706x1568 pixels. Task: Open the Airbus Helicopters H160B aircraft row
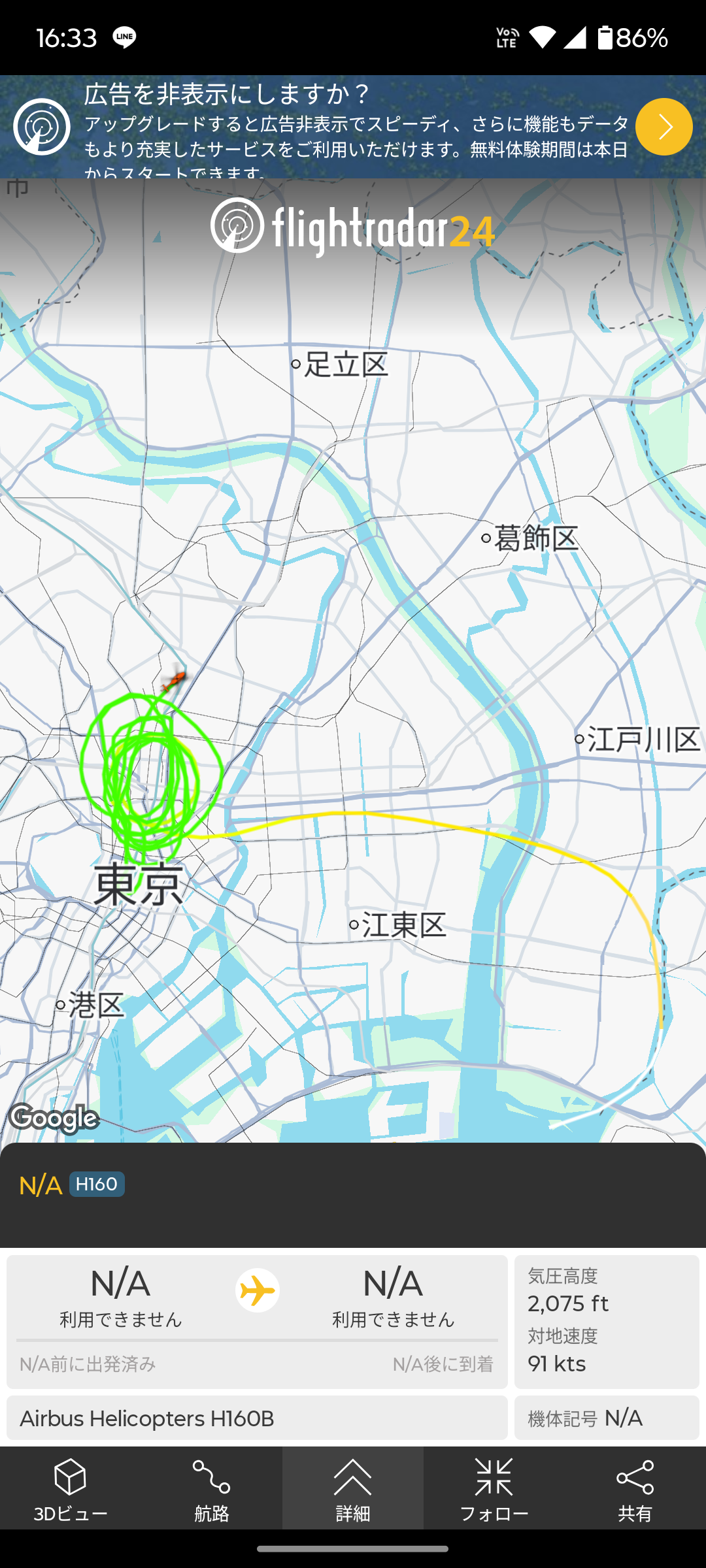pyautogui.click(x=256, y=1418)
